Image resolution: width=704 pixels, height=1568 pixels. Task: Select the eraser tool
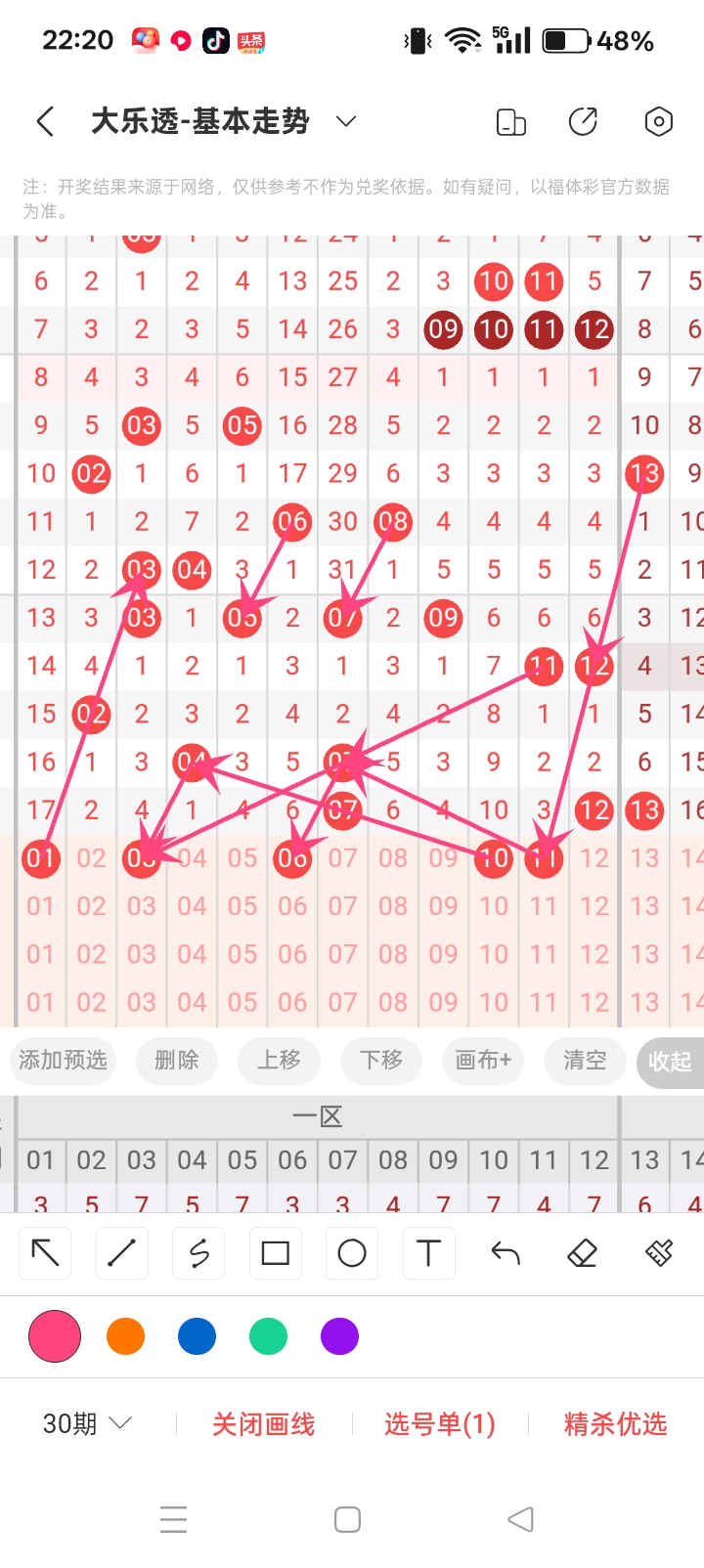[x=582, y=1252]
